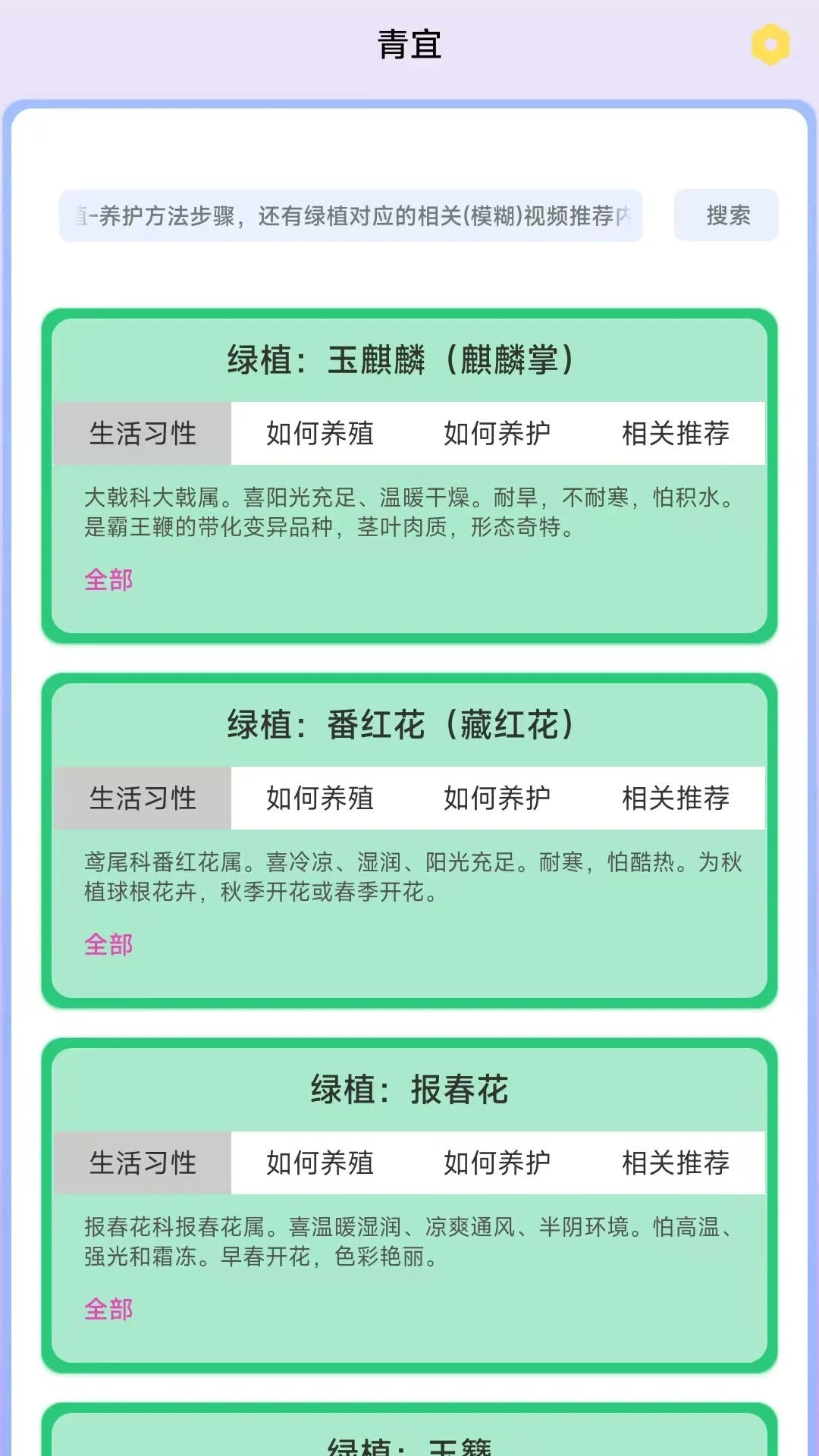Select 生活习性 tab for 番红花

pos(143,799)
